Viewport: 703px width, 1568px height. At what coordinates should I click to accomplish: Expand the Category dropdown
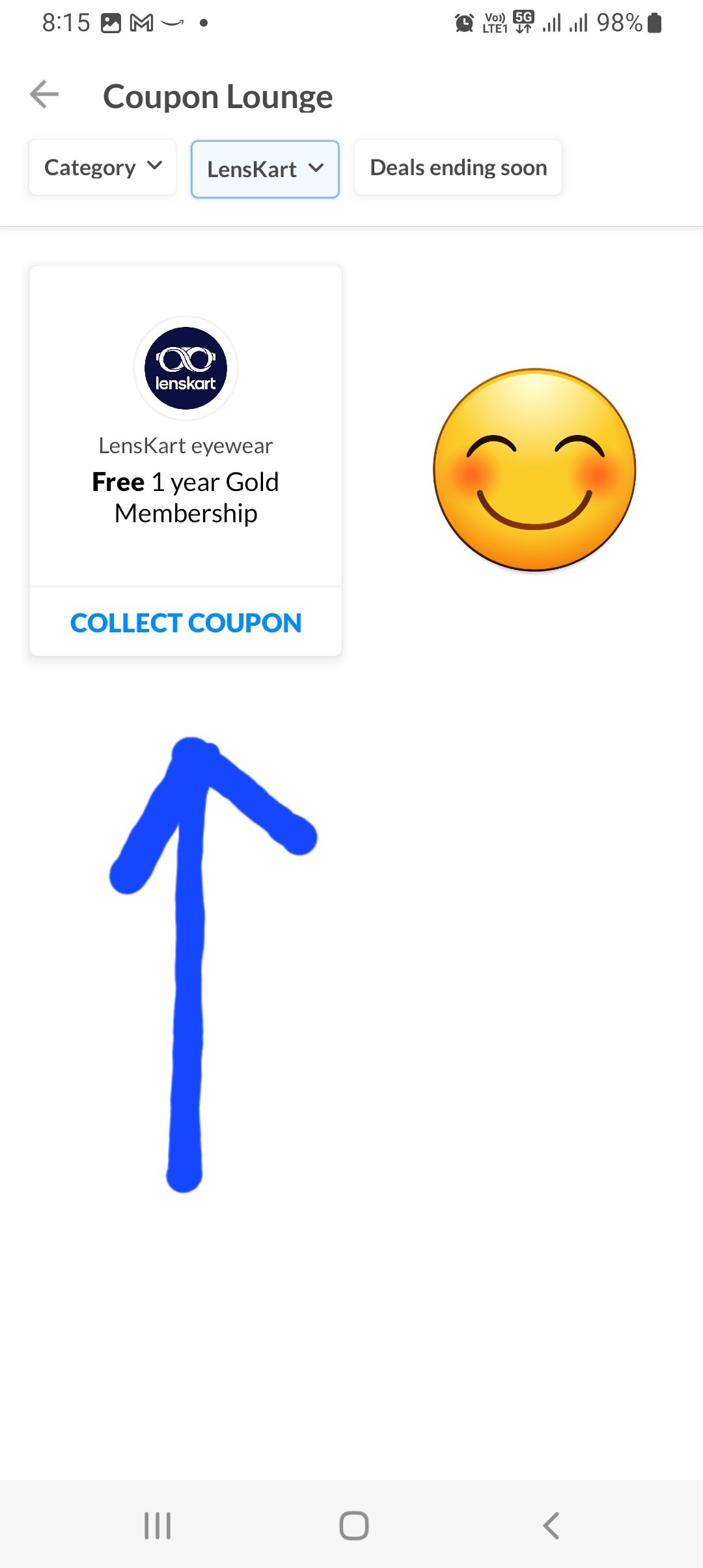[103, 168]
